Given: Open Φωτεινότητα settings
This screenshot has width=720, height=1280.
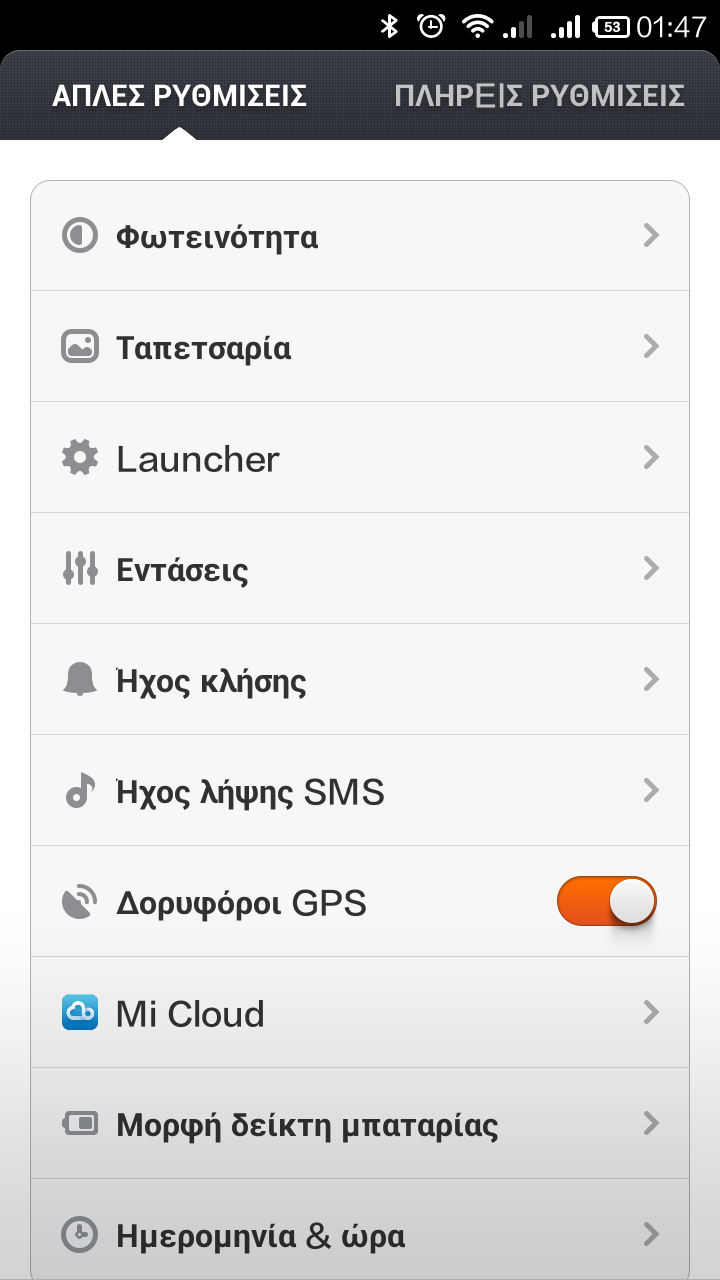Looking at the screenshot, I should pos(360,237).
